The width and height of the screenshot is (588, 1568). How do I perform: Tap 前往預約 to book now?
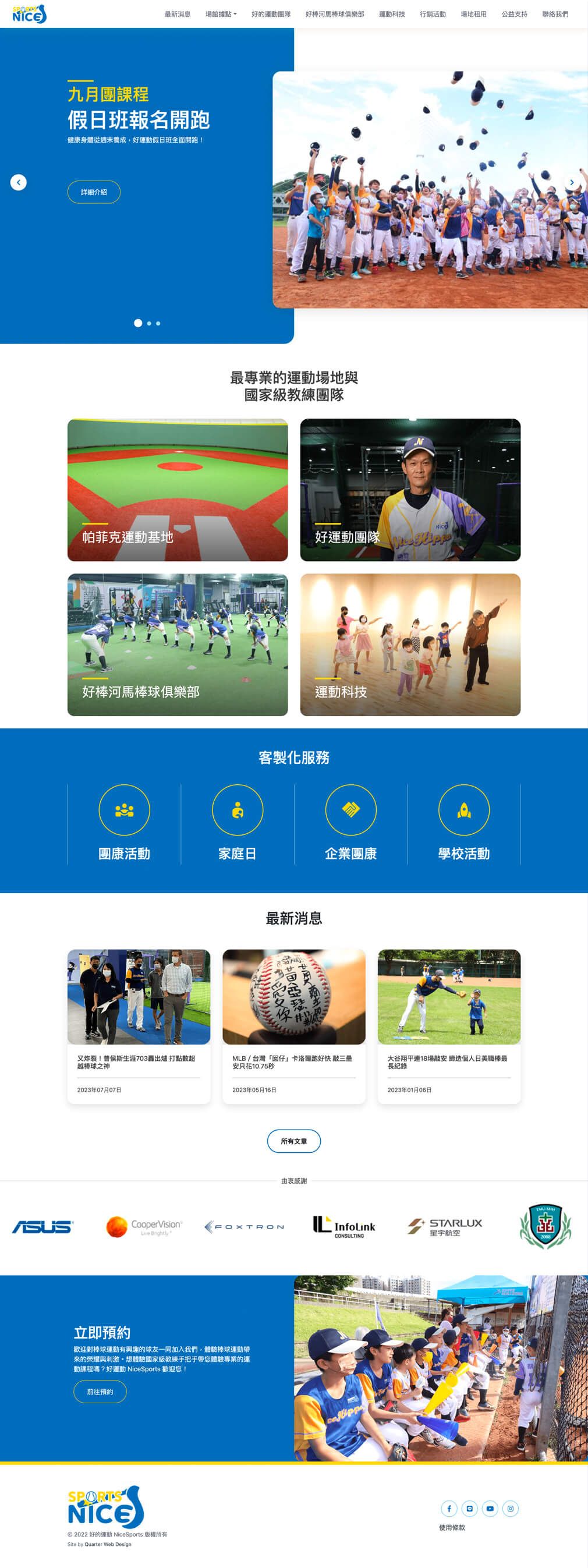coord(100,1391)
